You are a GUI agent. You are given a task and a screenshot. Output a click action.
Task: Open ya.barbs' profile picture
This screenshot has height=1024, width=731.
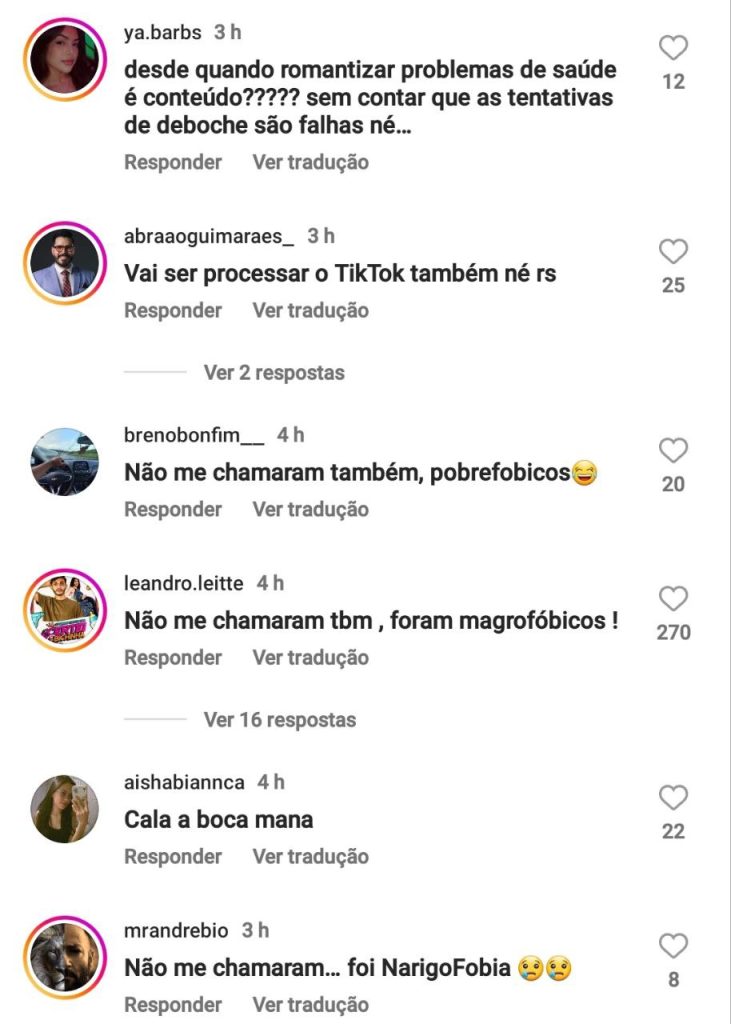(x=65, y=60)
